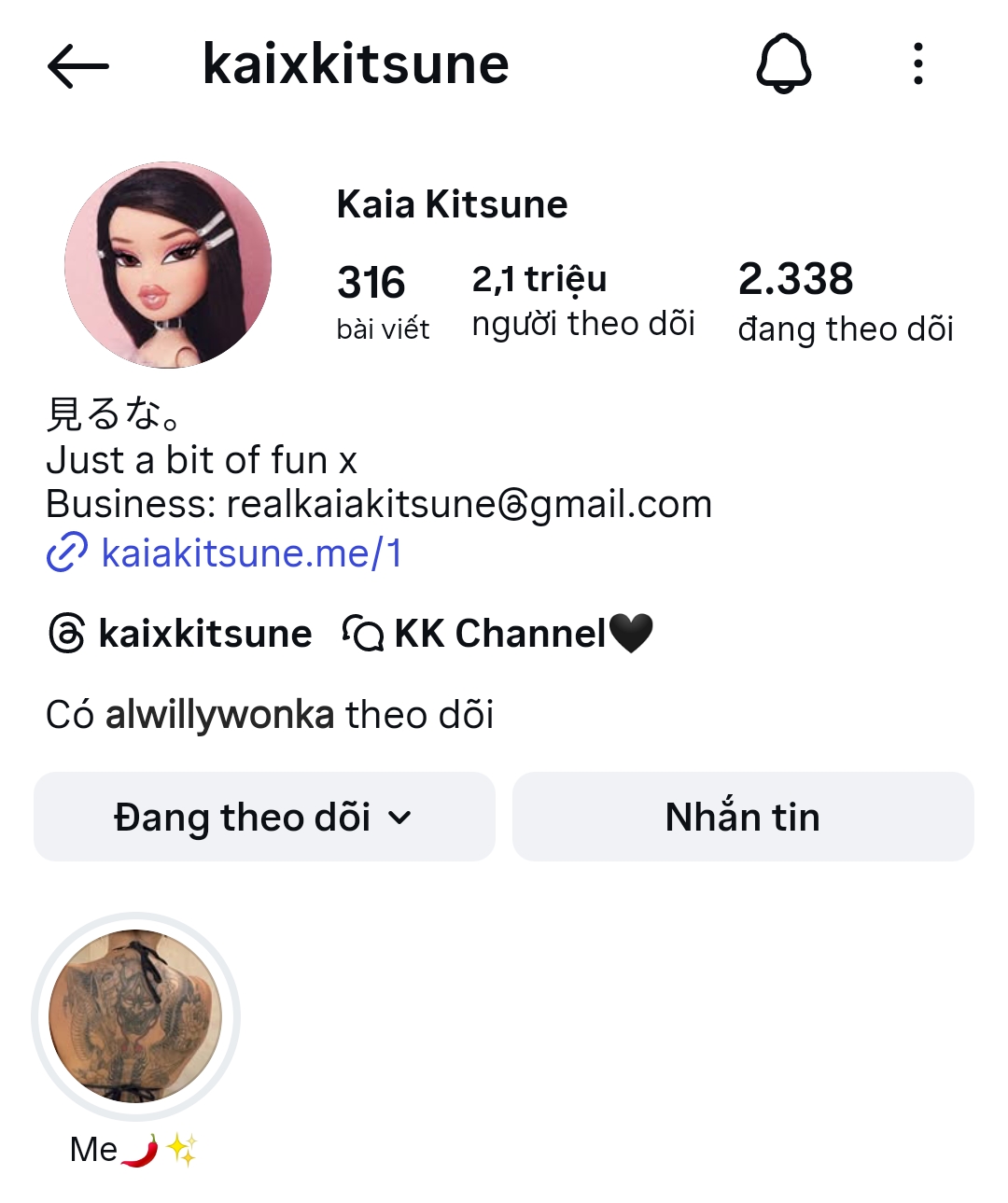
Task: View mutual follower alwillywonka
Action: [220, 715]
